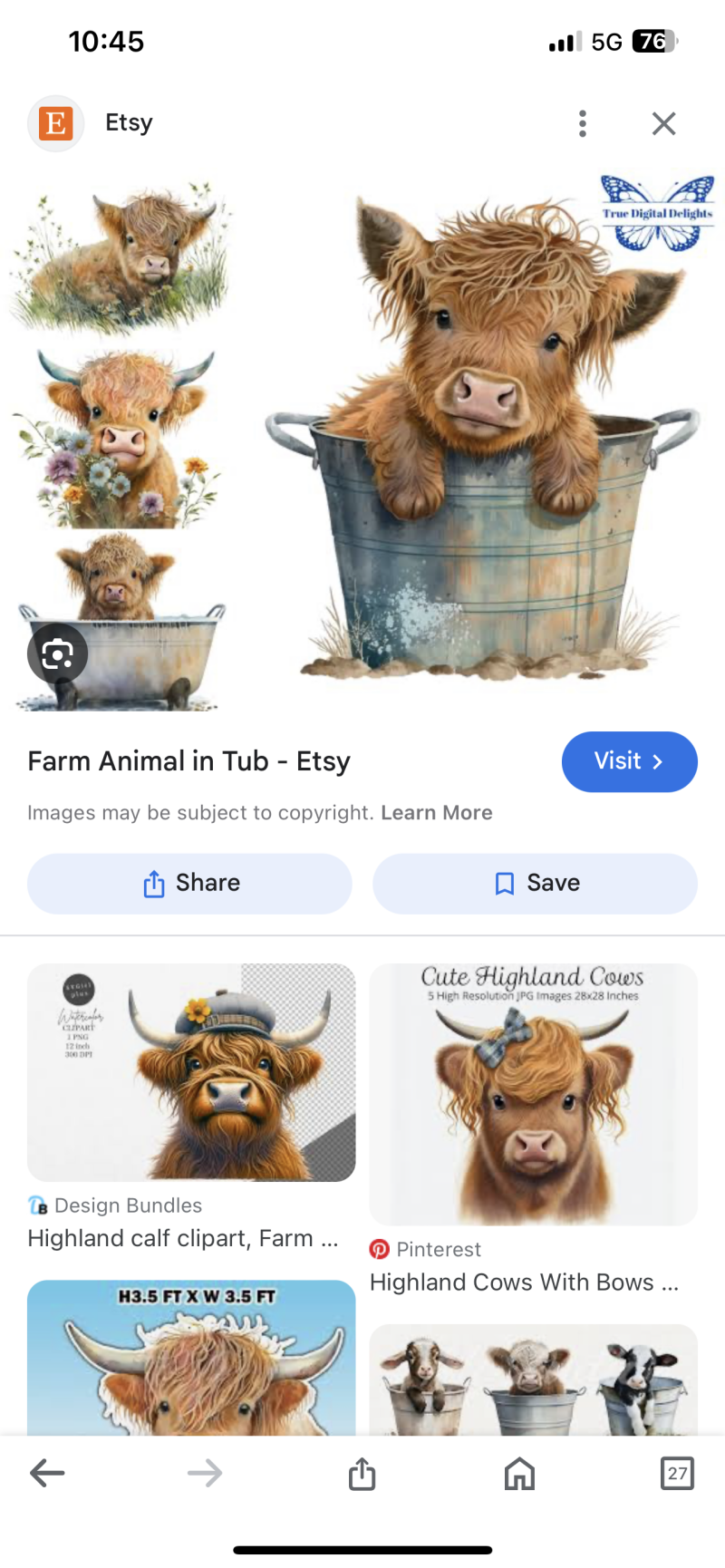The width and height of the screenshot is (725, 1568).
Task: Go back to the previous page
Action: [x=47, y=1473]
